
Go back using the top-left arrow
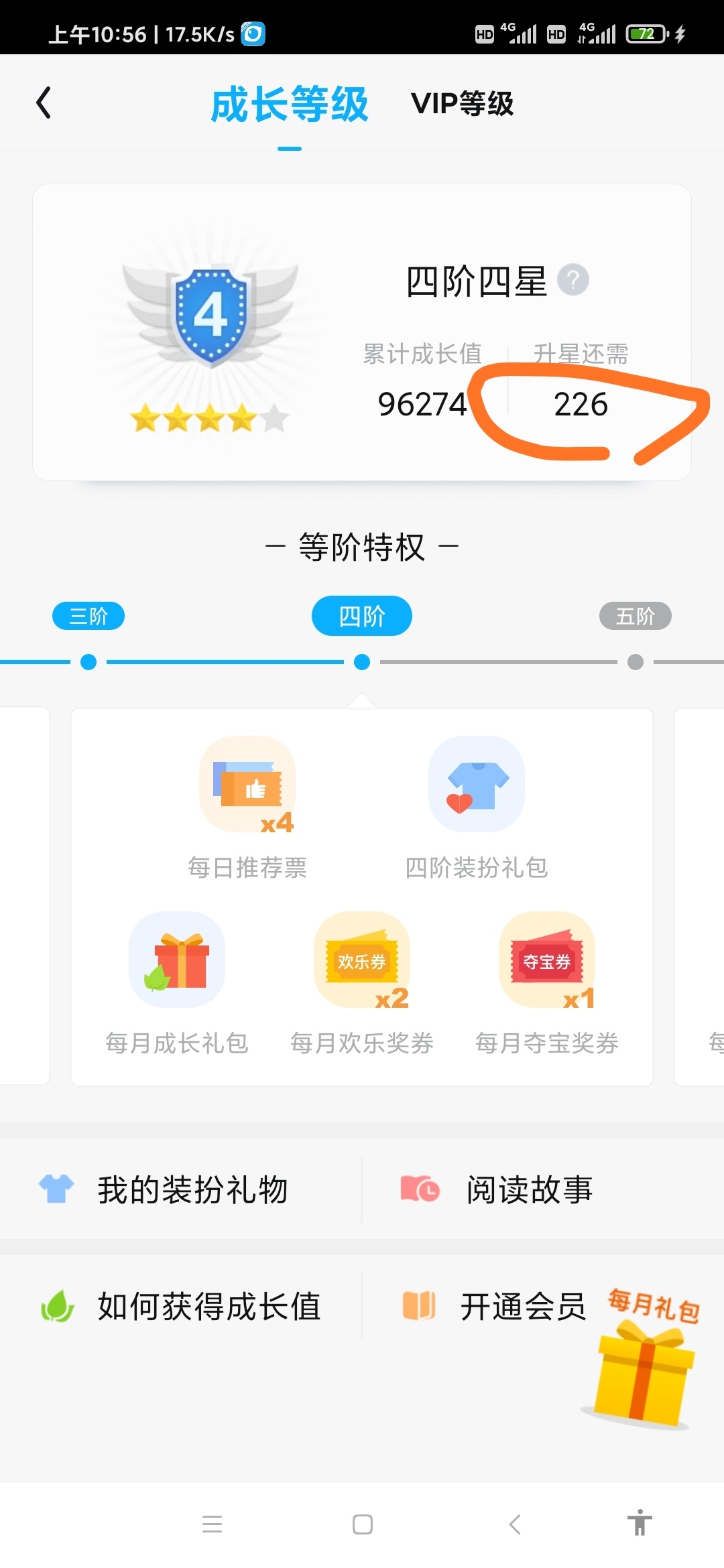click(x=44, y=103)
